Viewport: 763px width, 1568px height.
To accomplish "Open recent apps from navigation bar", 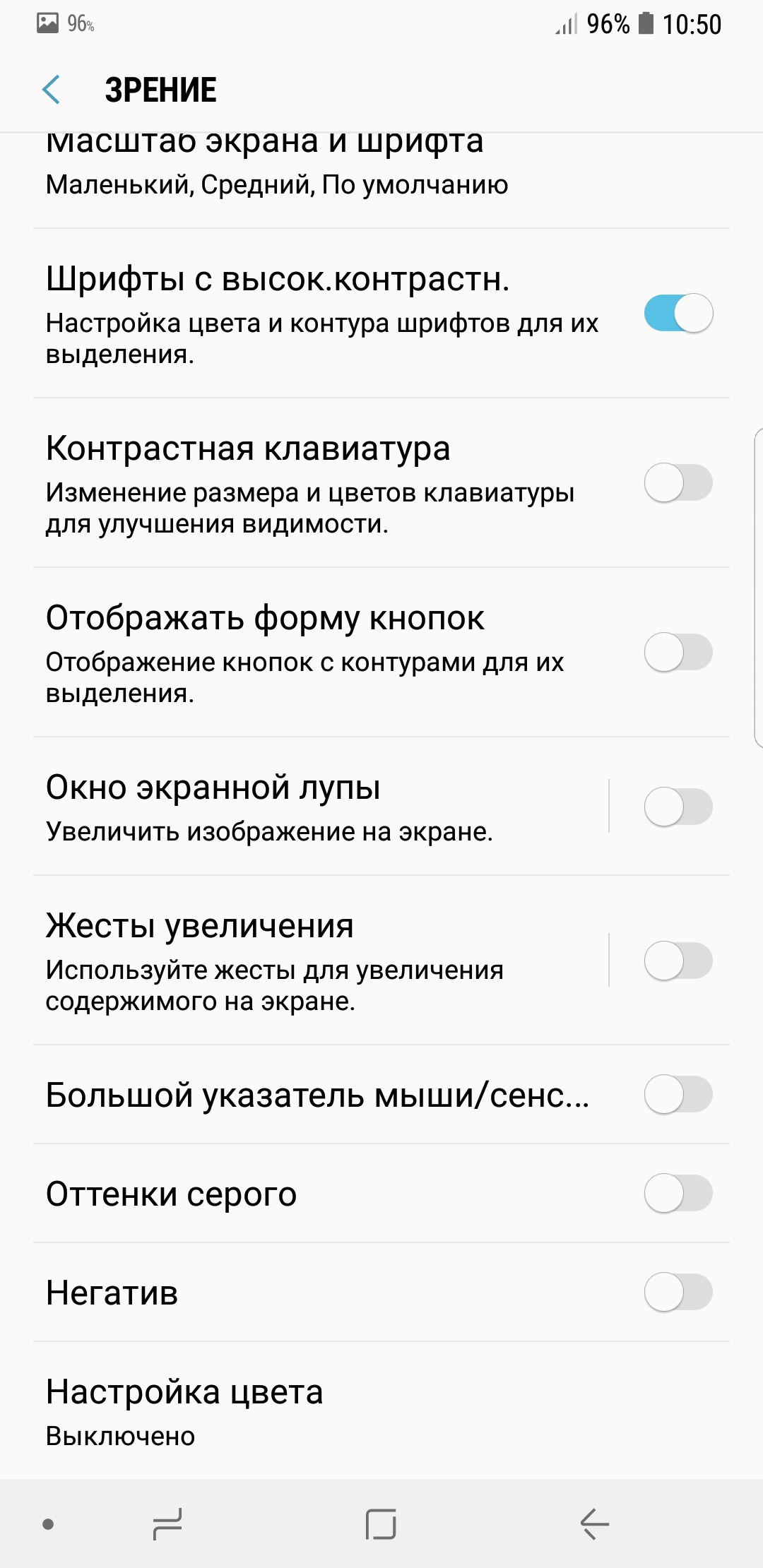I will pyautogui.click(x=167, y=1524).
